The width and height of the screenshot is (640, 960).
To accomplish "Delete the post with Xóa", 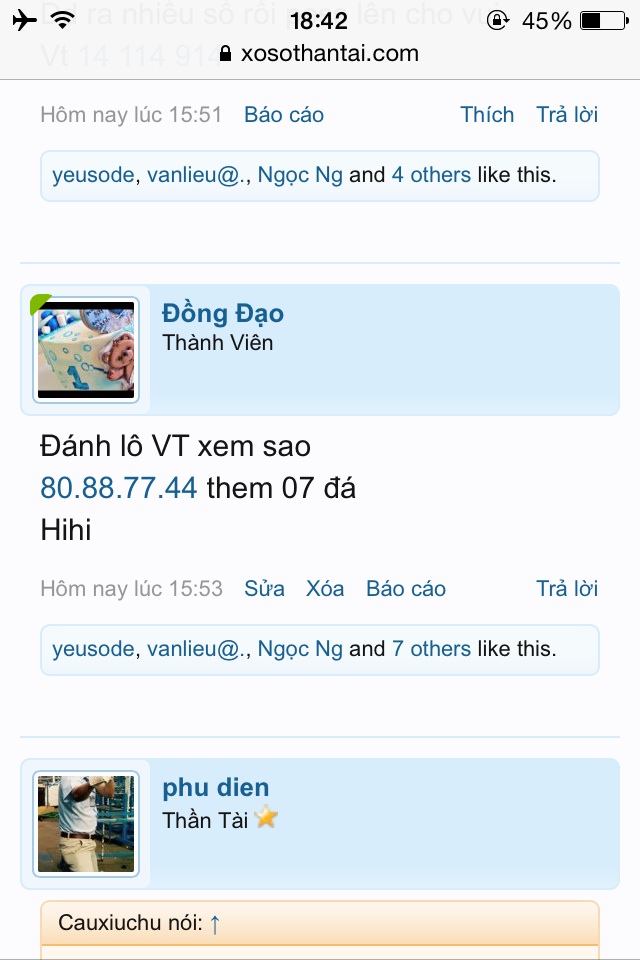I will [x=325, y=589].
